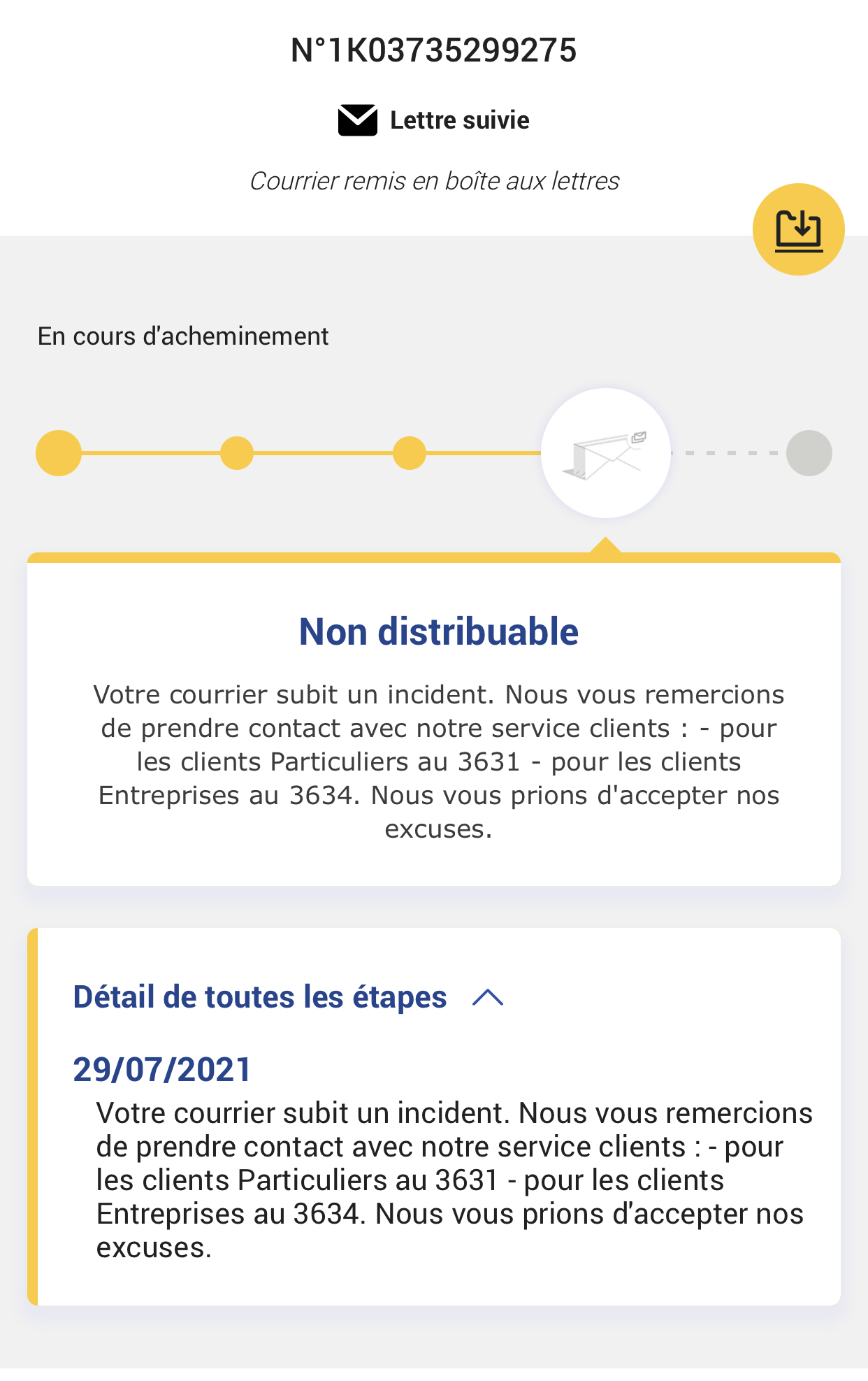Select the first tracking step dot
The width and height of the screenshot is (868, 1381).
click(x=59, y=453)
